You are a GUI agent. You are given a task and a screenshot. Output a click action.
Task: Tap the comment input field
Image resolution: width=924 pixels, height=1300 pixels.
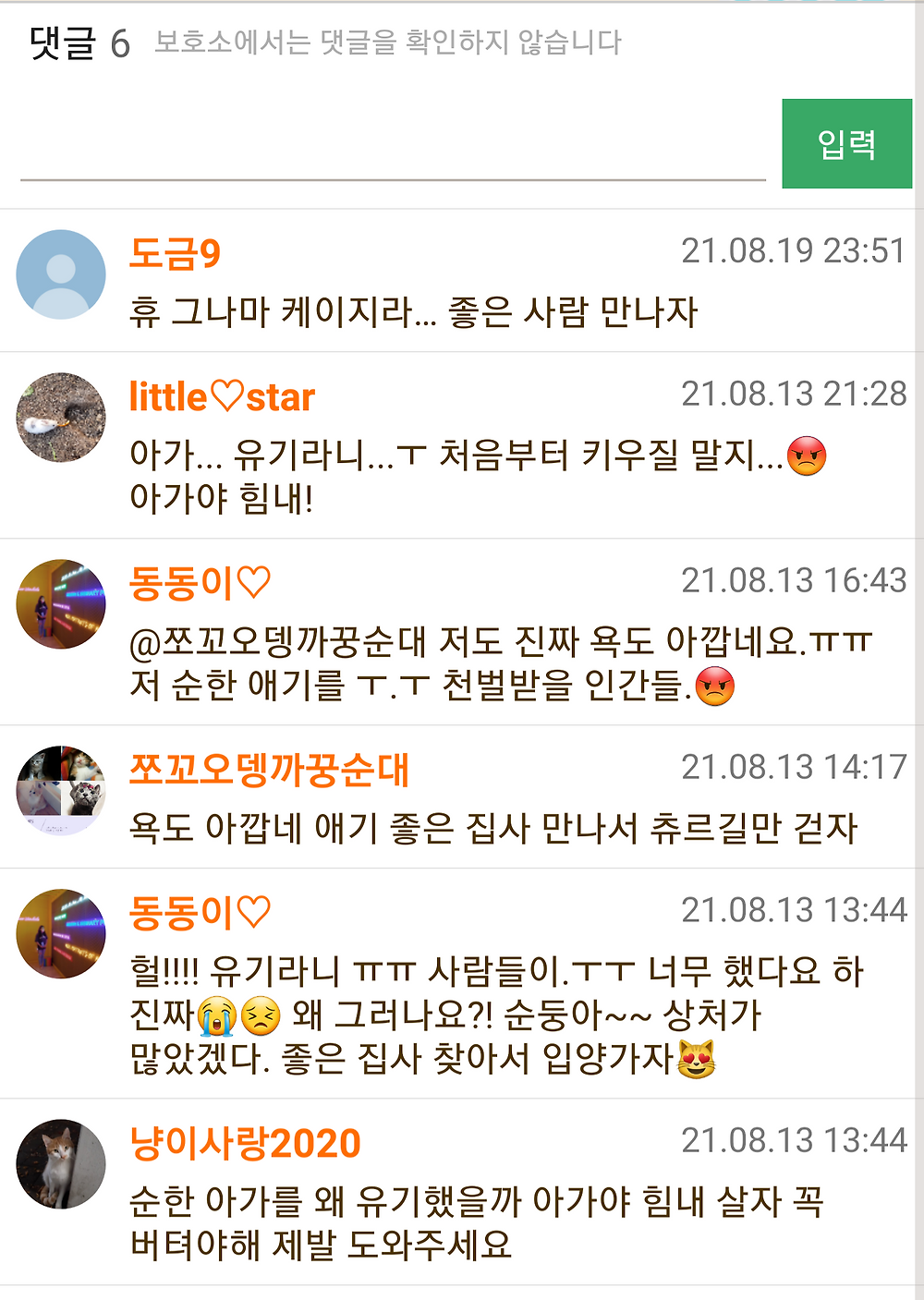tap(393, 148)
